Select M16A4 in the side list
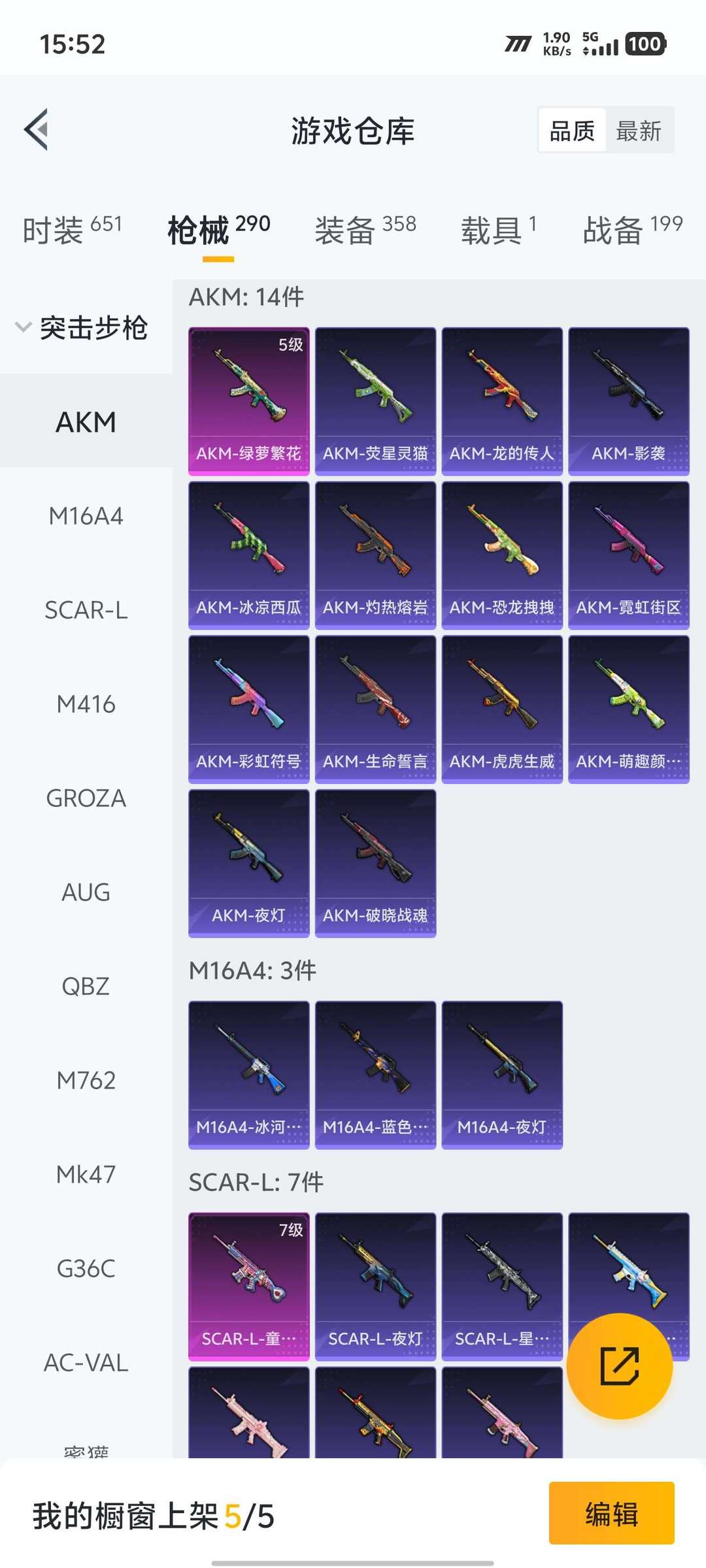 click(86, 516)
